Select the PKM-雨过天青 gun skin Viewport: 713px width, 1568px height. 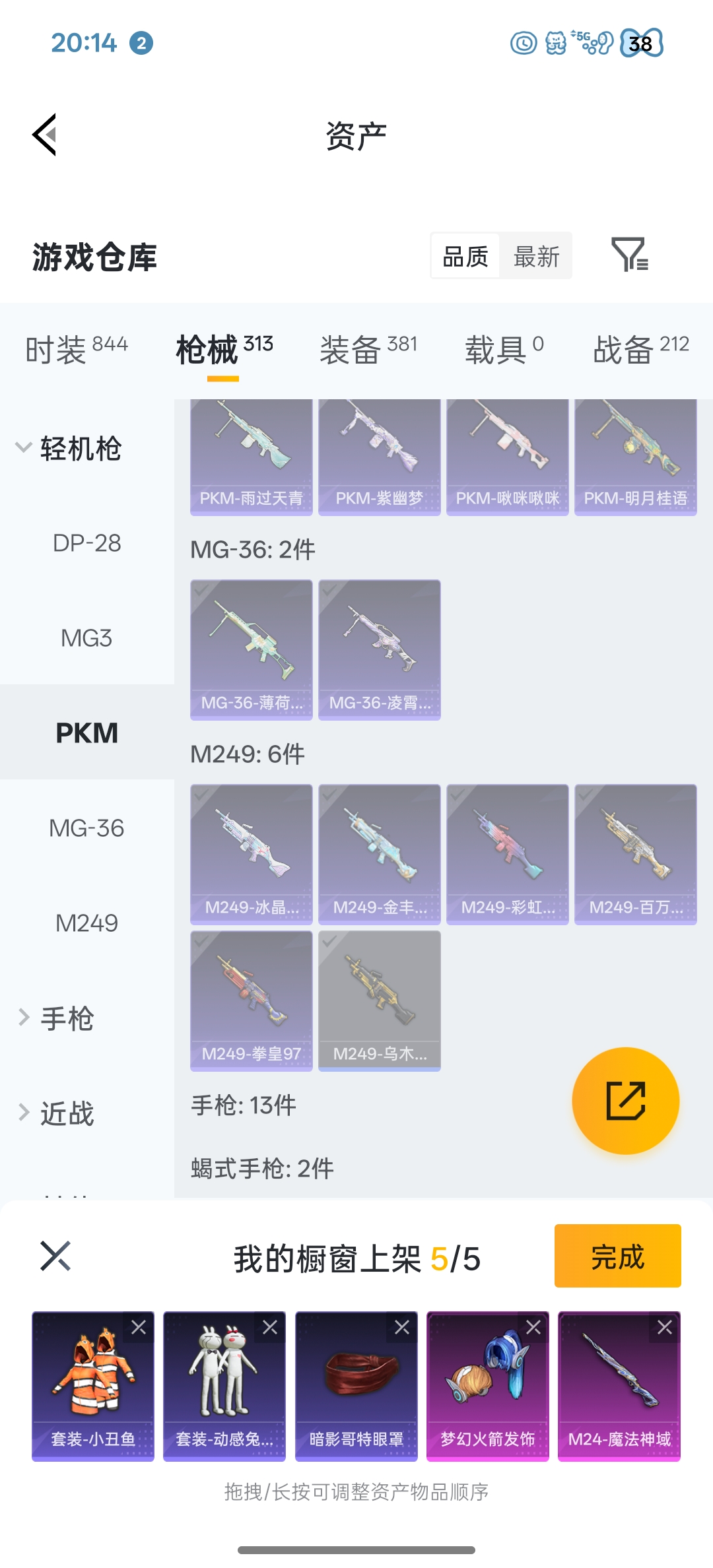tap(251, 457)
